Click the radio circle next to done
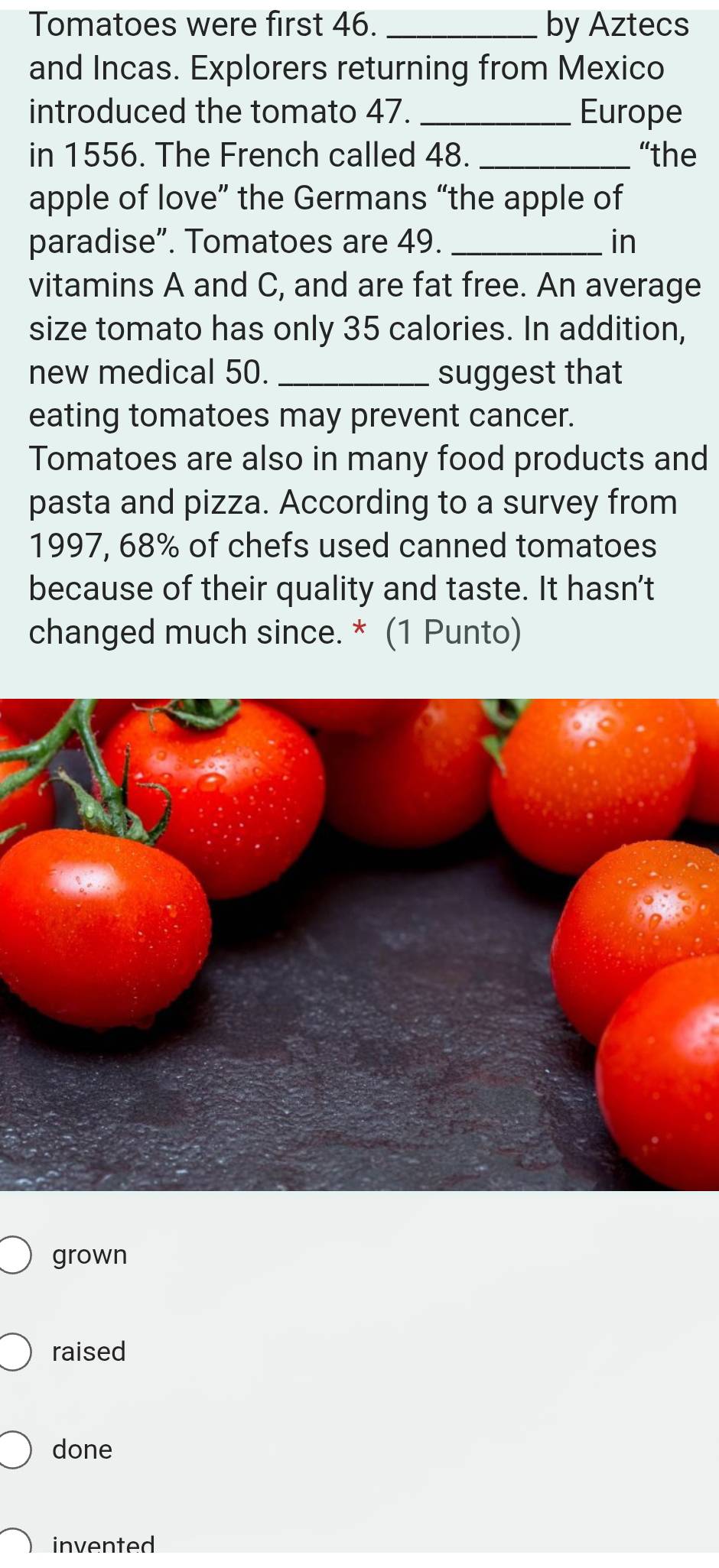This screenshot has width=719, height=1568. pos(14,1449)
